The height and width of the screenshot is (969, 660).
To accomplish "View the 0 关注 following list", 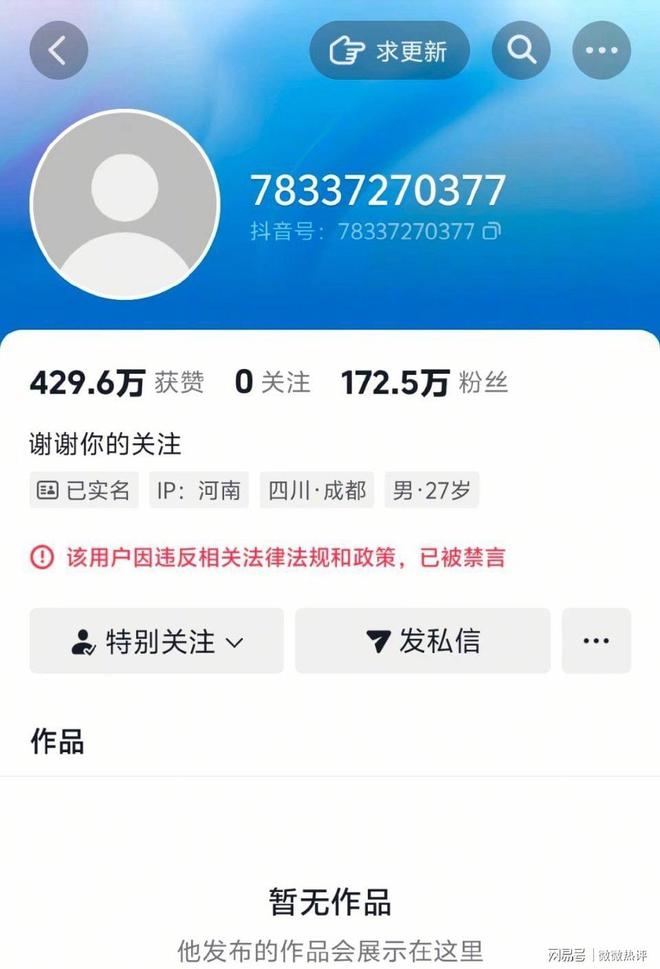I will tap(272, 382).
